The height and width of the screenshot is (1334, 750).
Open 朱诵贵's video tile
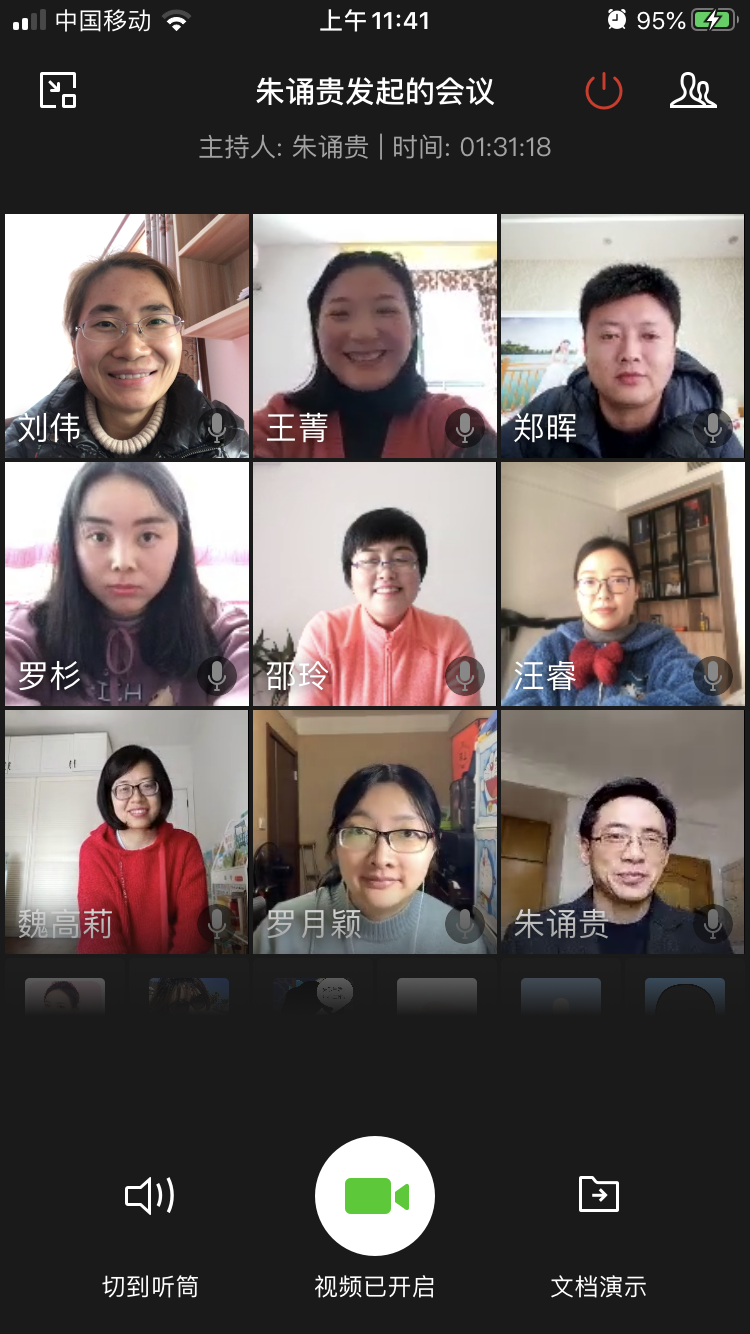click(x=622, y=831)
